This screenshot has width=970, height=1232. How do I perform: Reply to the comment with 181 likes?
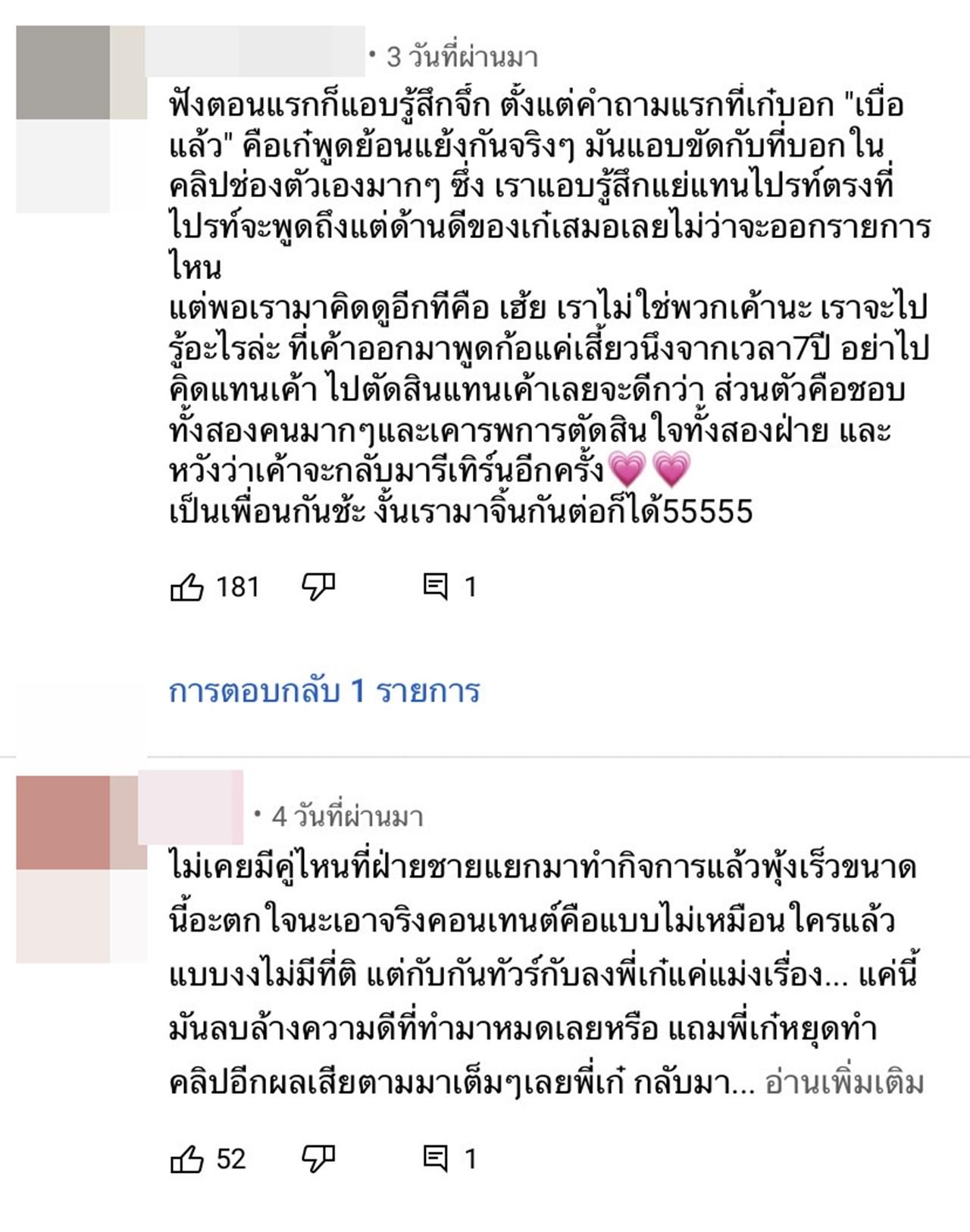pyautogui.click(x=436, y=587)
